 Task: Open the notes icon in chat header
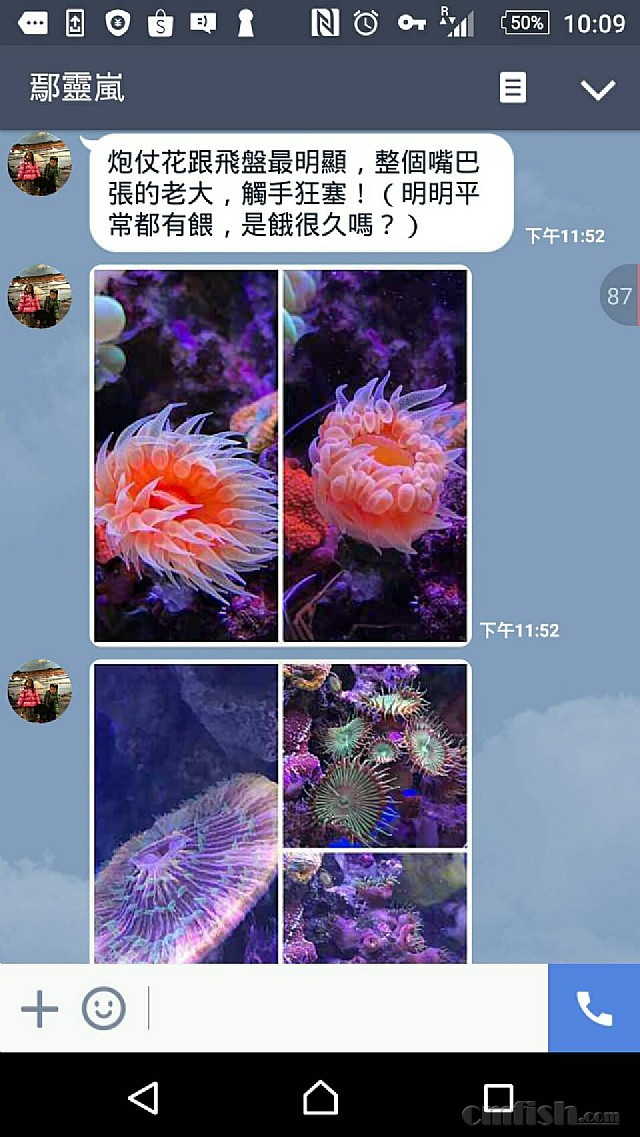pos(513,88)
